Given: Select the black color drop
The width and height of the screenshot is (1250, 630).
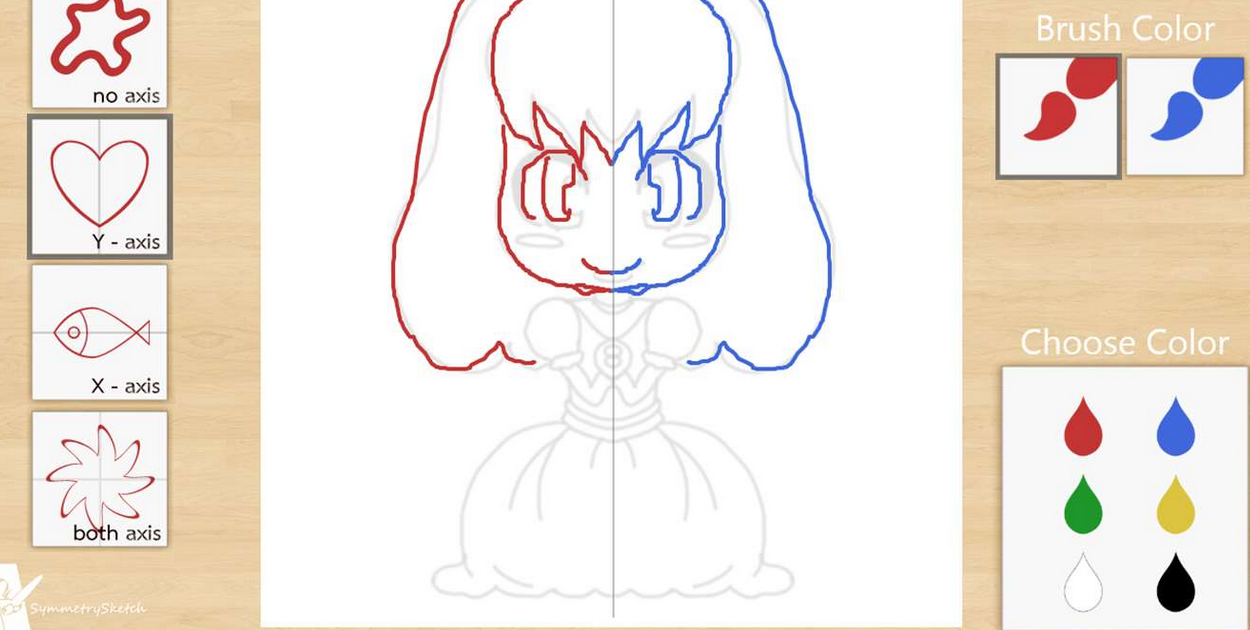Looking at the screenshot, I should pyautogui.click(x=1176, y=582).
